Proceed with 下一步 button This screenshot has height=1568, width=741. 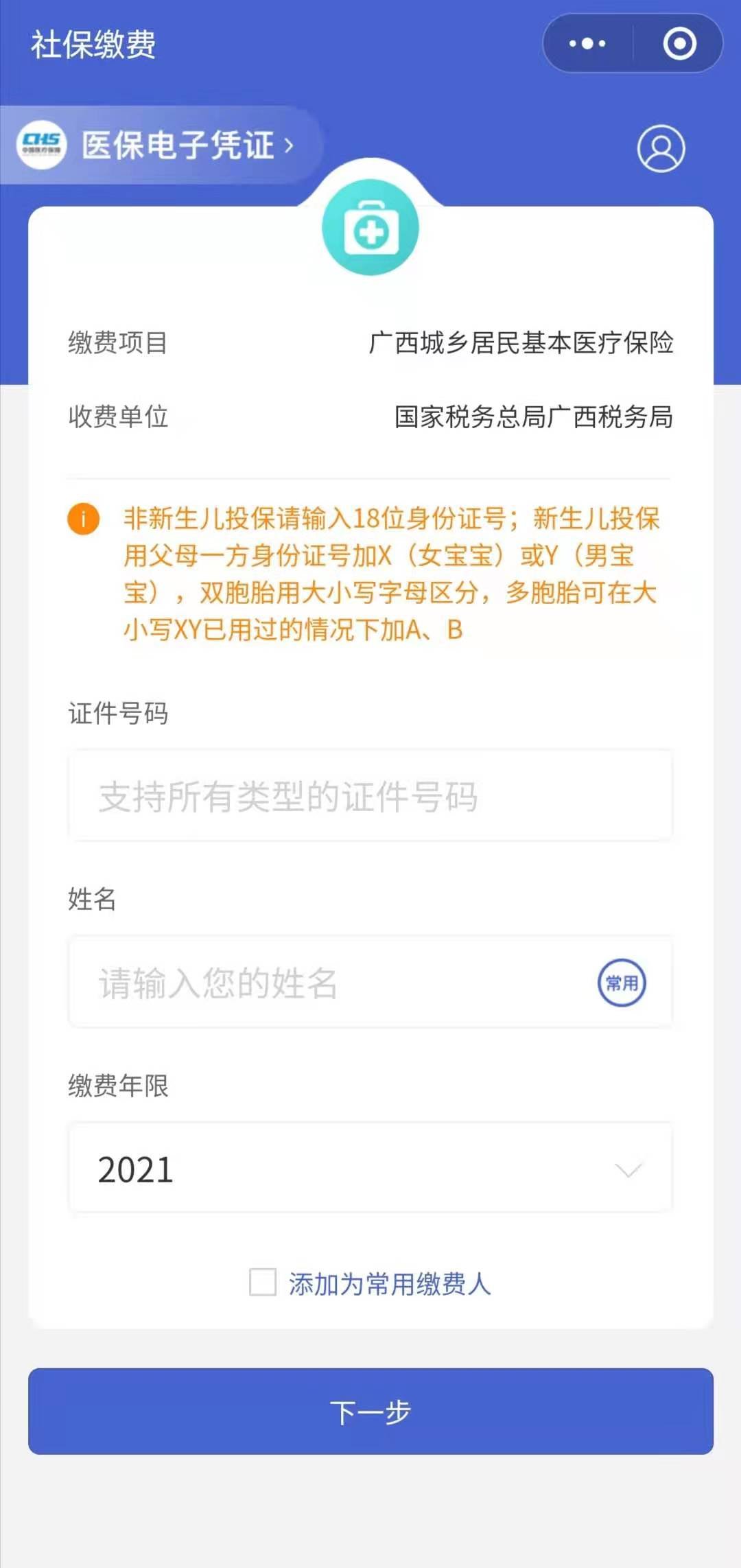tap(370, 1412)
